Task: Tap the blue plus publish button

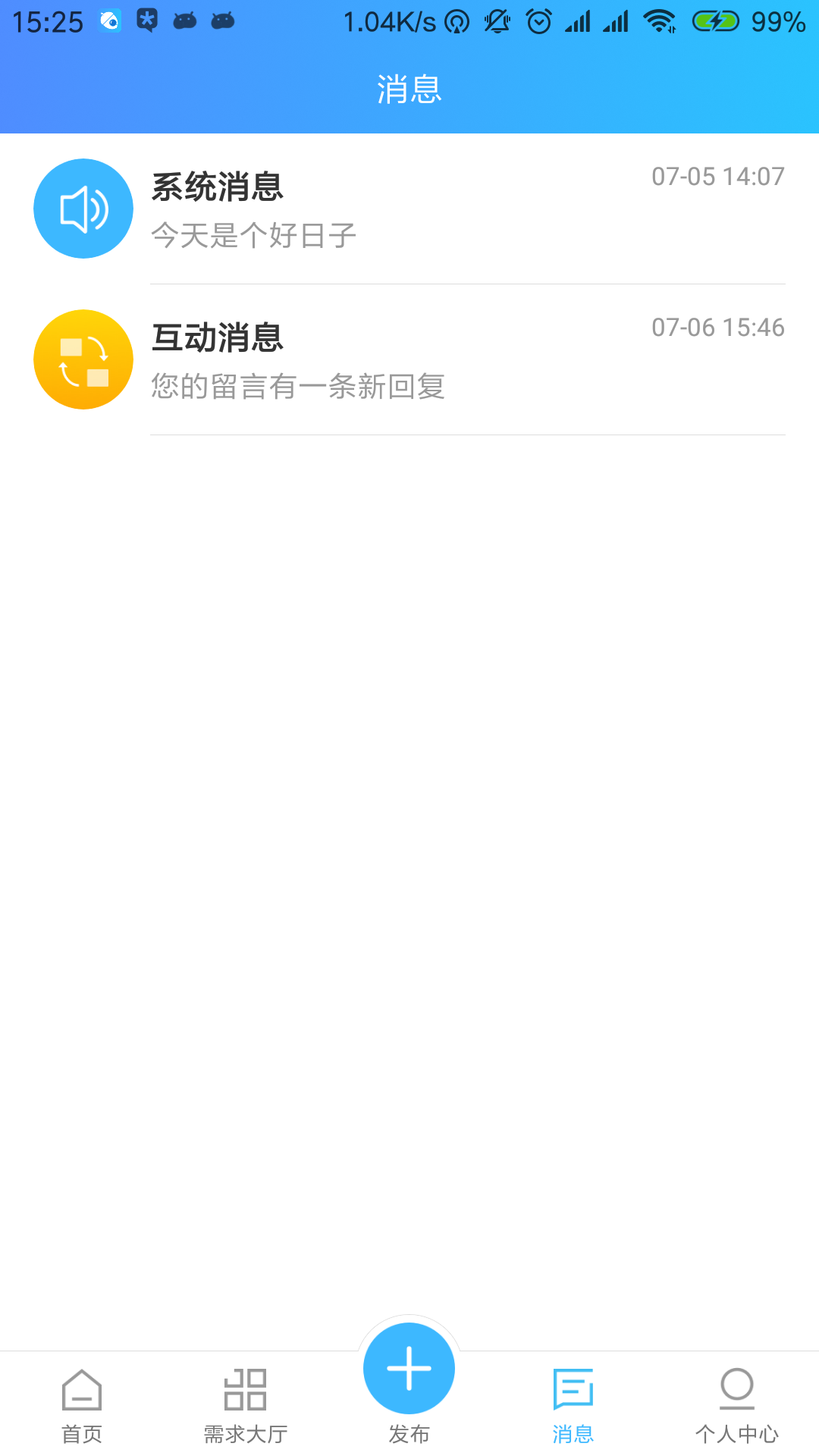Action: (409, 1369)
